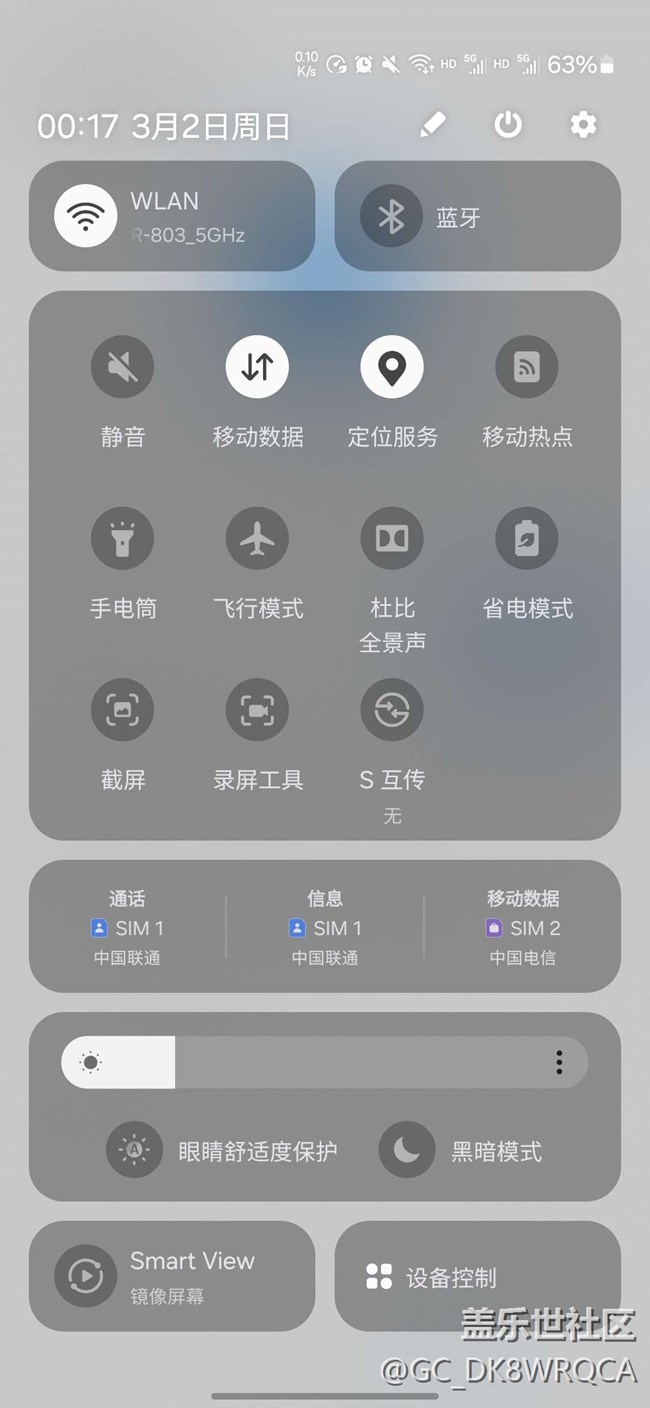Toggle 杜比全景声 Dolby Atmos

tap(392, 539)
